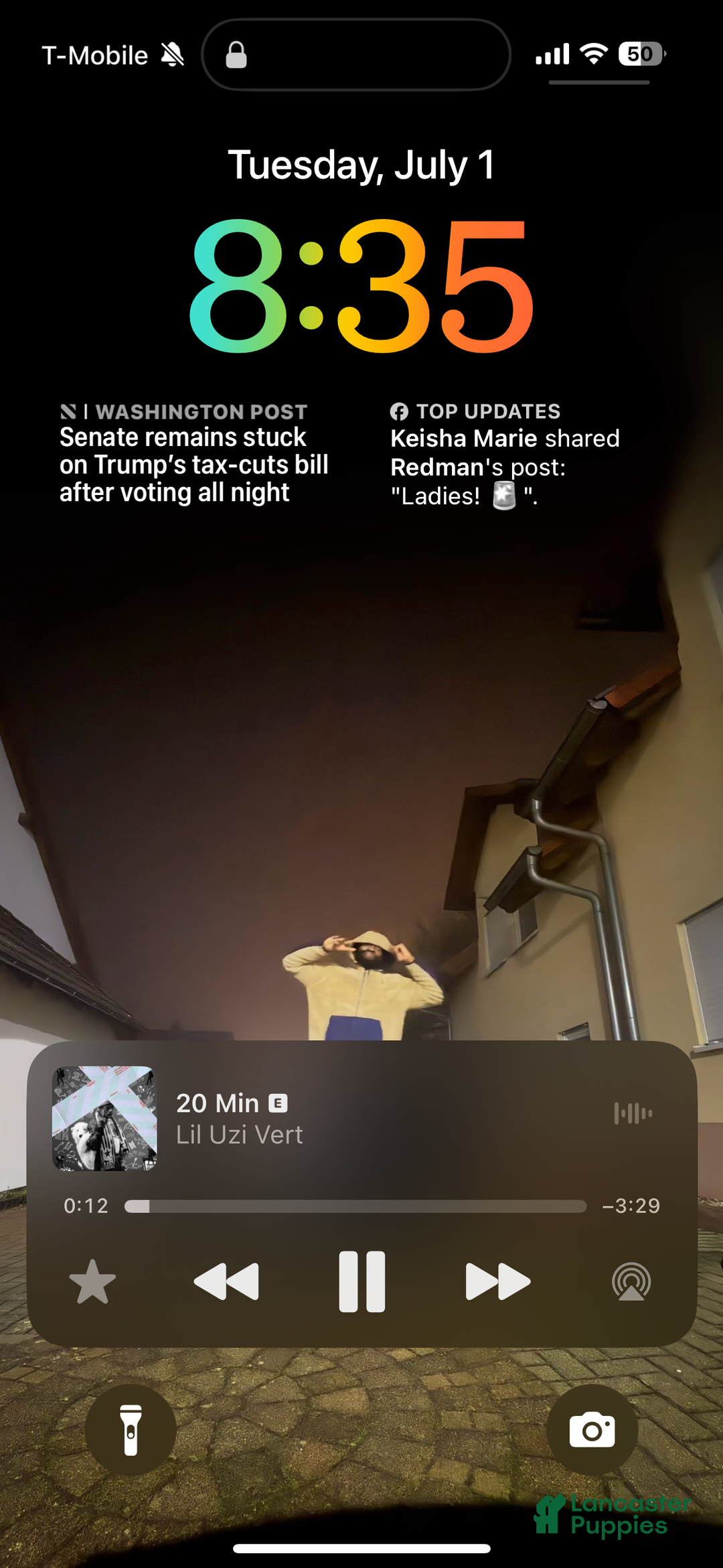Screen dimensions: 723x1568
Task: Skip to the next track
Action: click(497, 1281)
